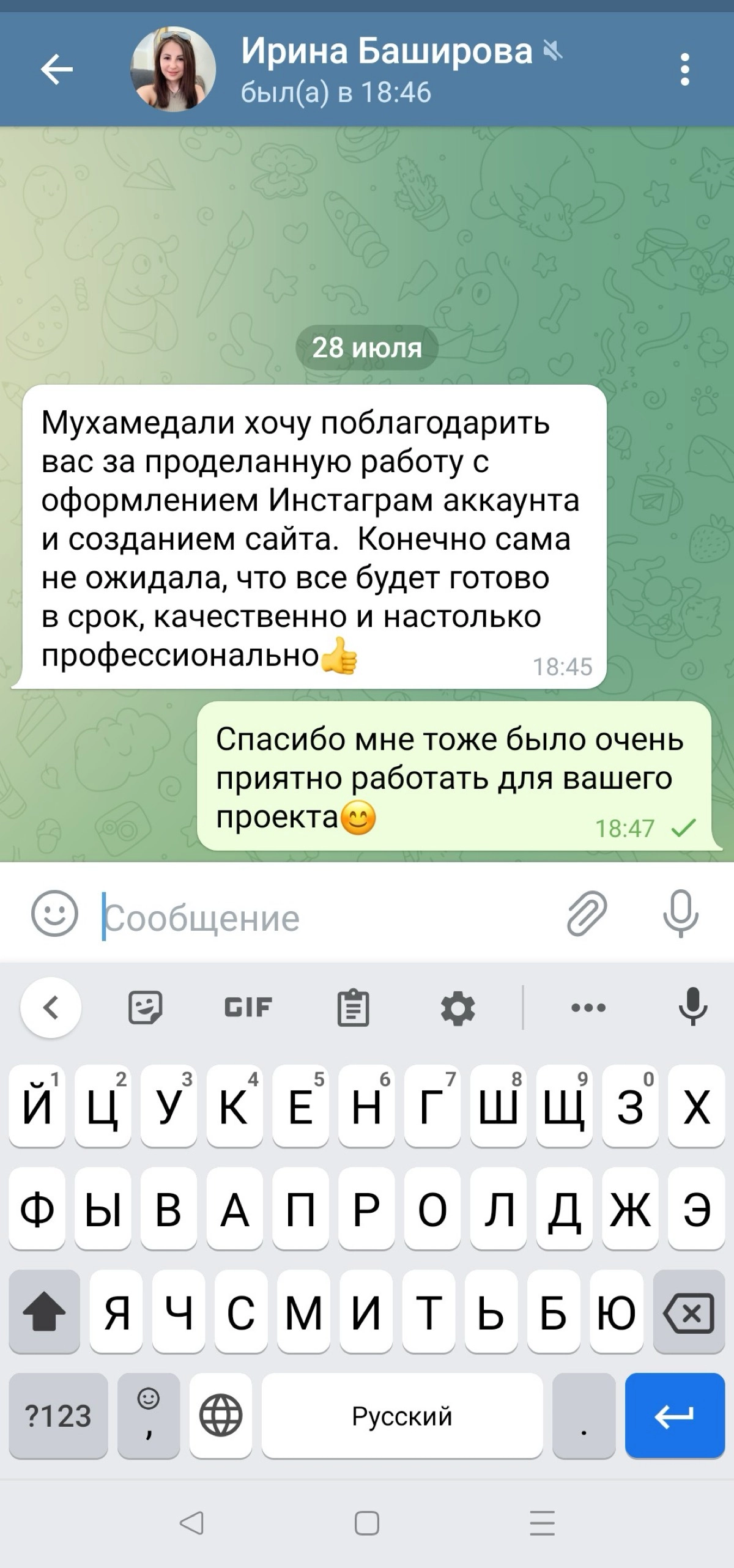The image size is (734, 1568).
Task: Start keyboard voice typing
Action: tap(692, 1007)
